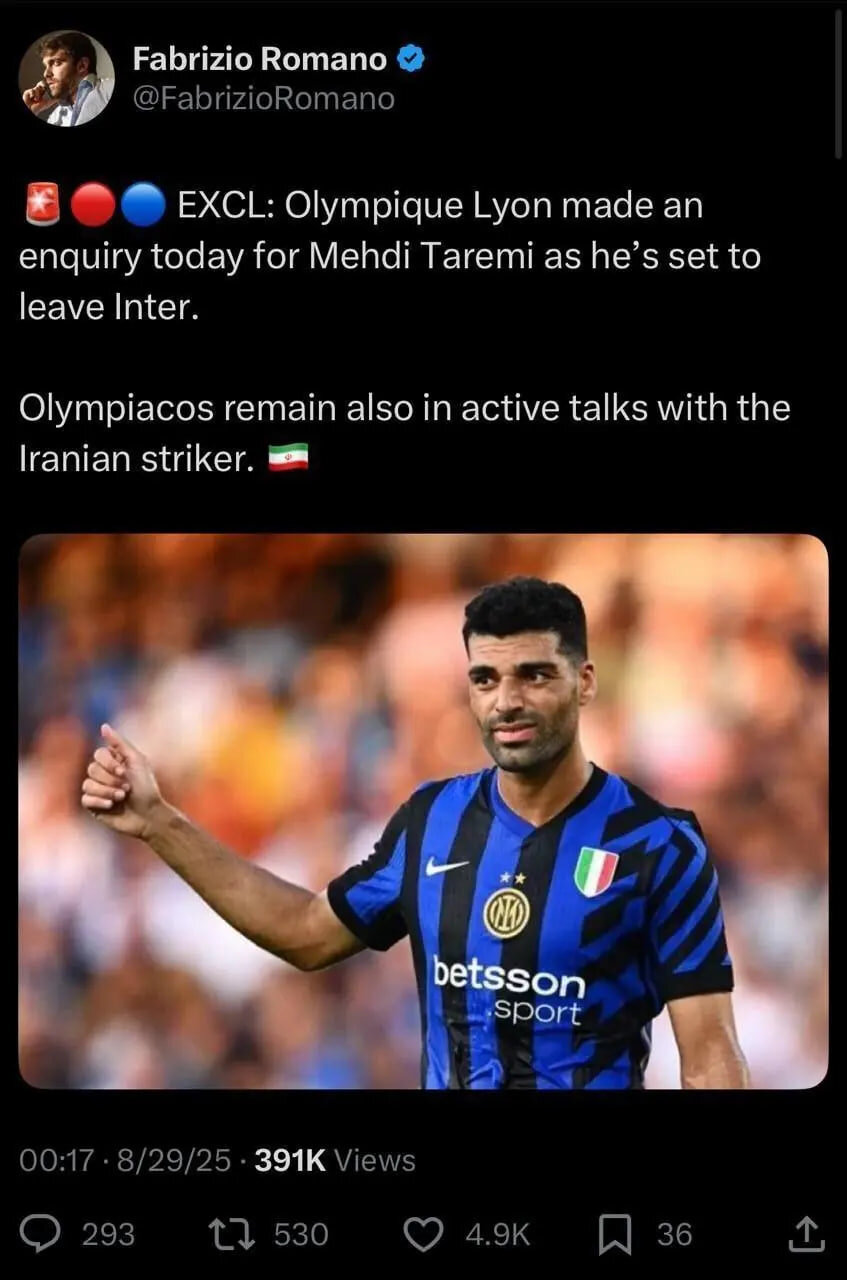
Task: Open the @FabrizioRomano profile handle
Action: [x=263, y=99]
